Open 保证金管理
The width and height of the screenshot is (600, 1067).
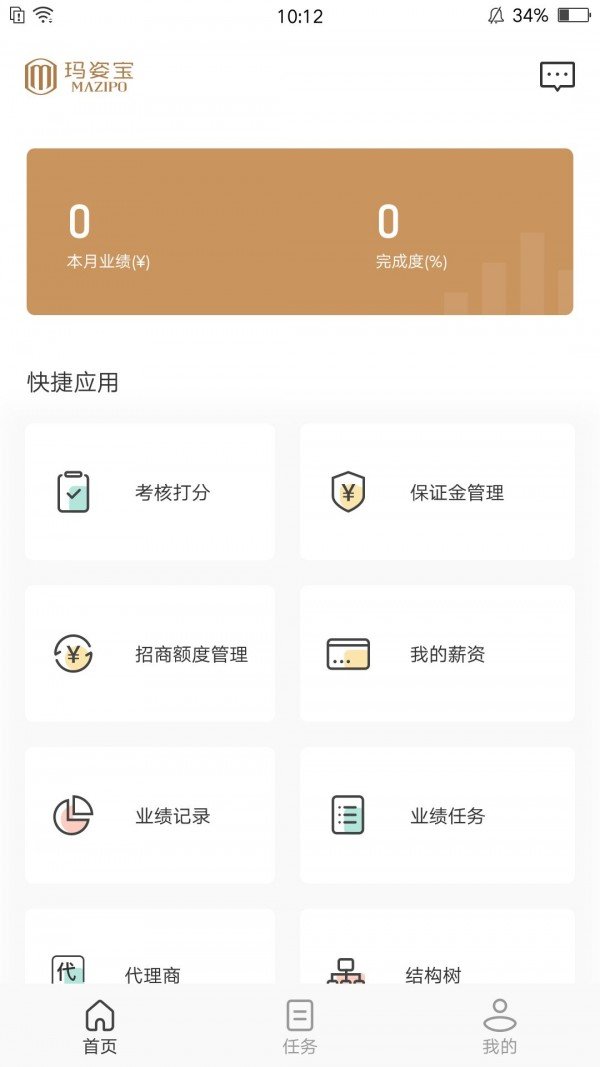[437, 491]
